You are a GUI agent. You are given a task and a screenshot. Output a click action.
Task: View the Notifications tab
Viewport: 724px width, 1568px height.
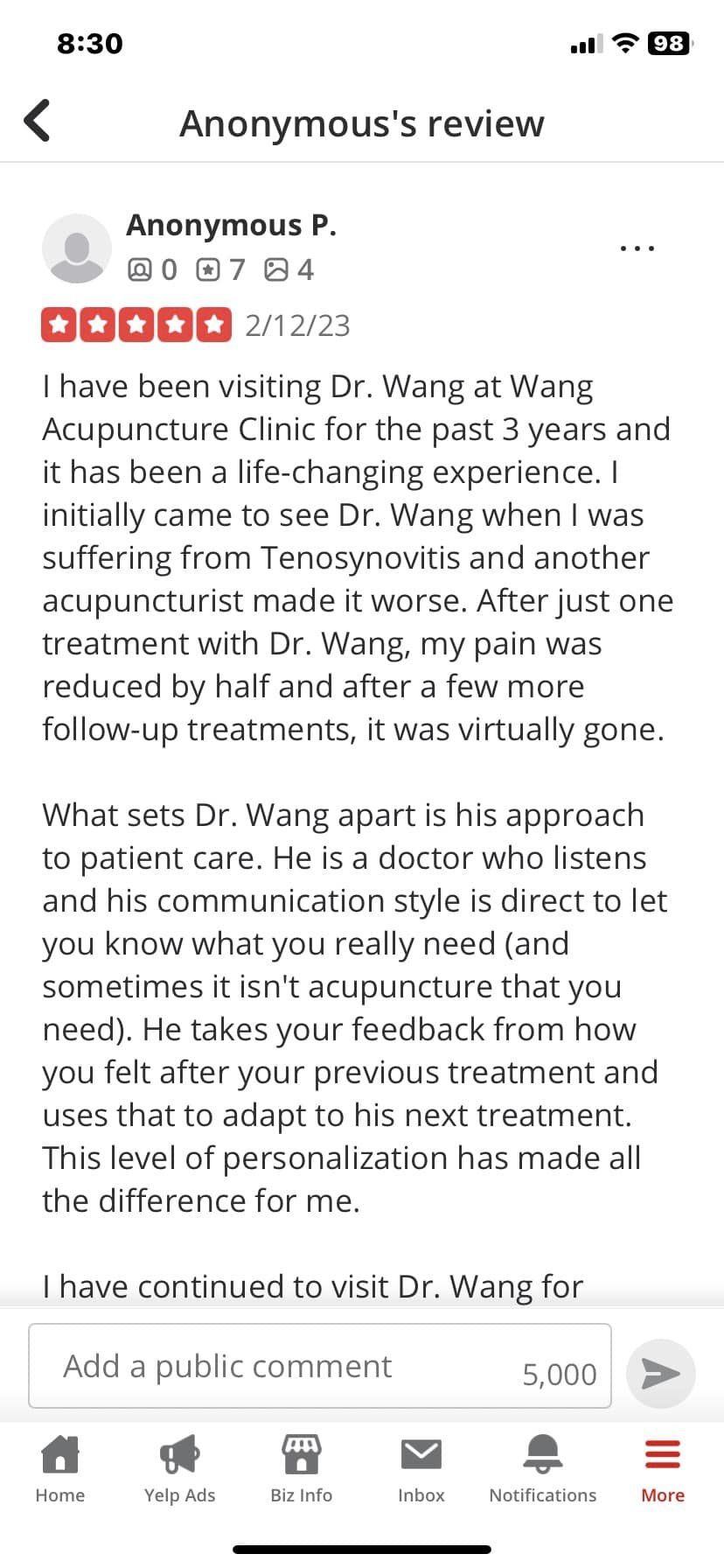tap(543, 1469)
